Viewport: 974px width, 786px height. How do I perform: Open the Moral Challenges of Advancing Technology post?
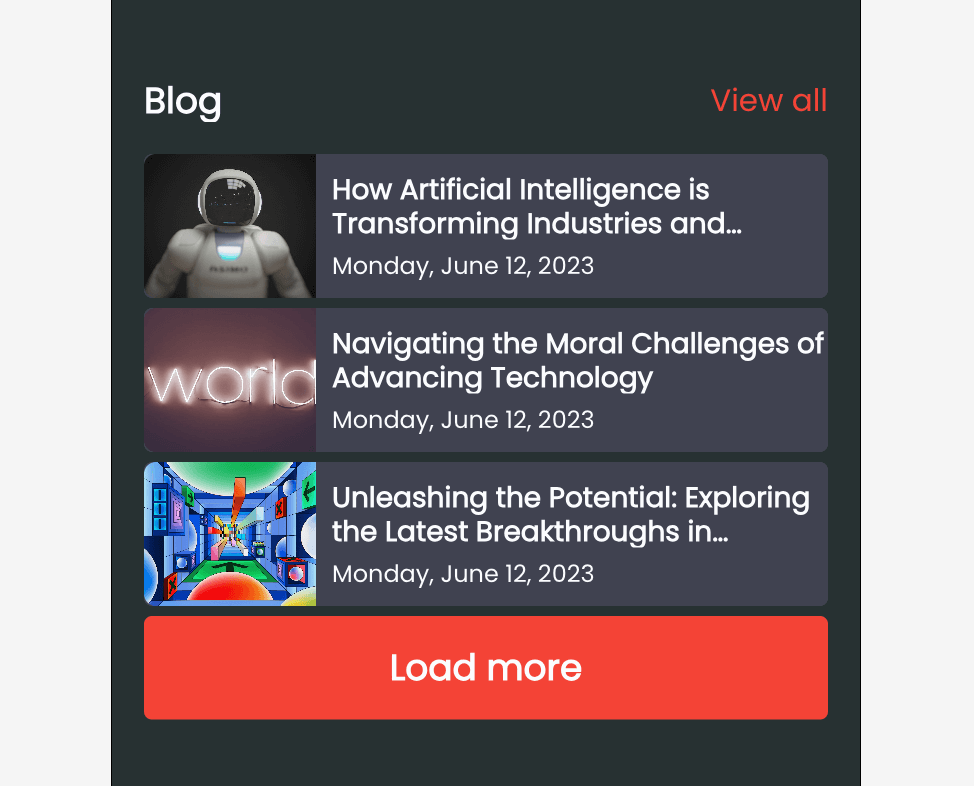coord(577,361)
